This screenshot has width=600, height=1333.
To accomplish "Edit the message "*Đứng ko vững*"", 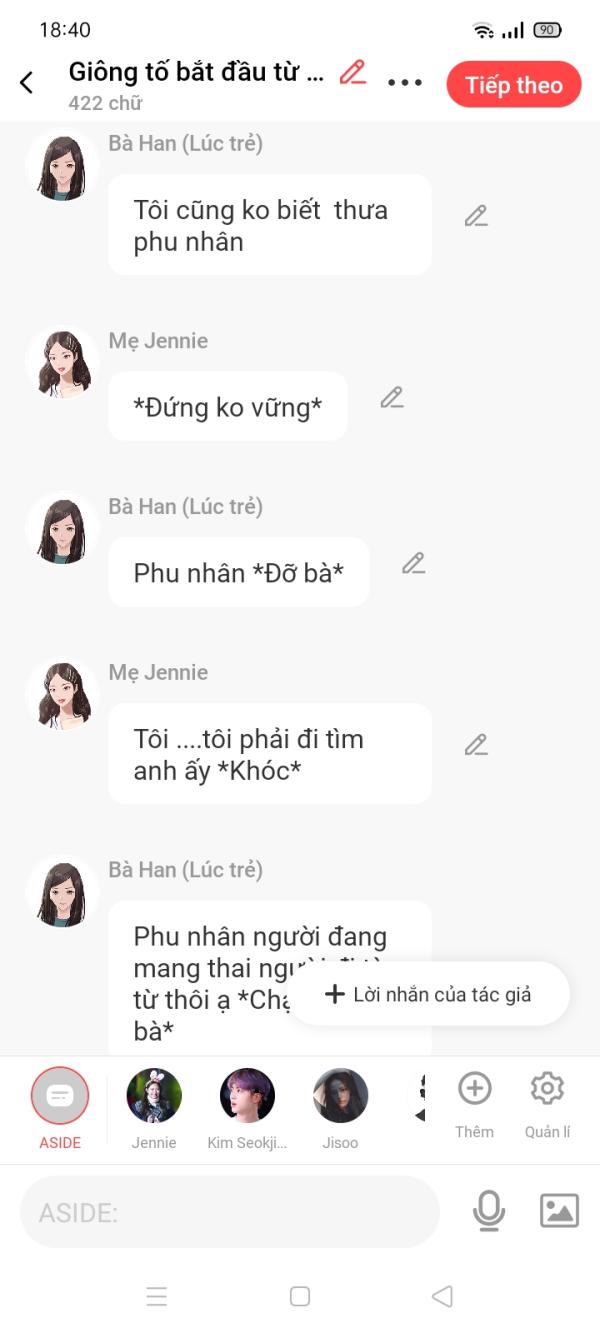I will (x=392, y=398).
